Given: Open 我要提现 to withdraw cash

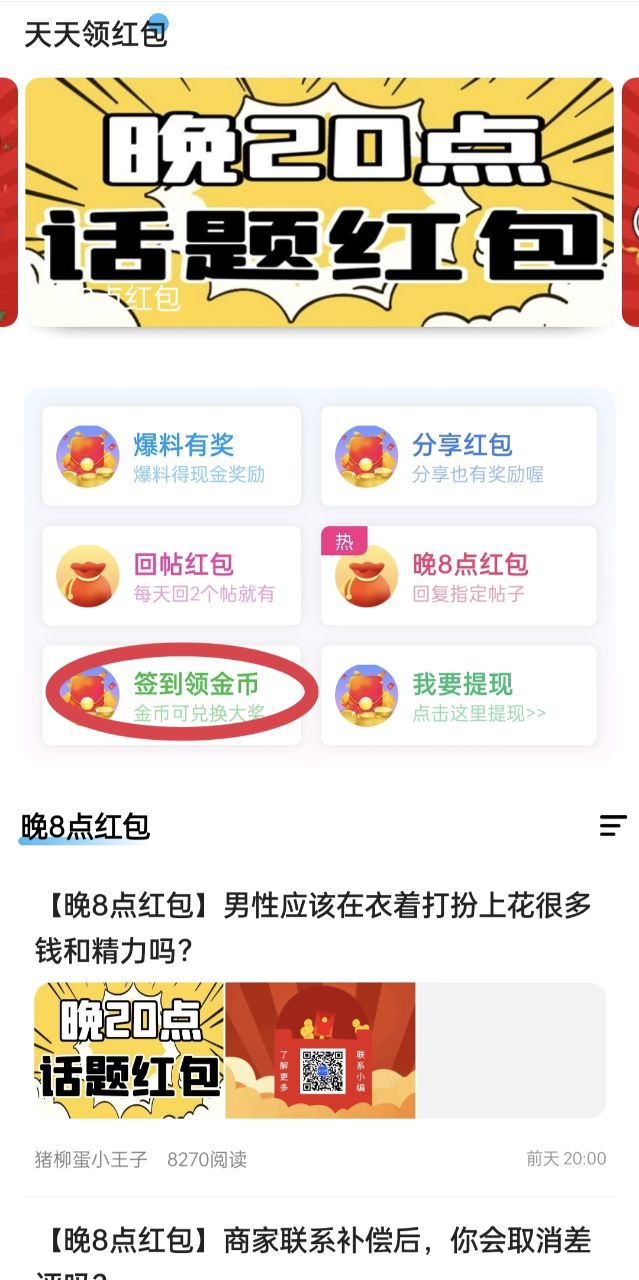Looking at the screenshot, I should click(458, 695).
